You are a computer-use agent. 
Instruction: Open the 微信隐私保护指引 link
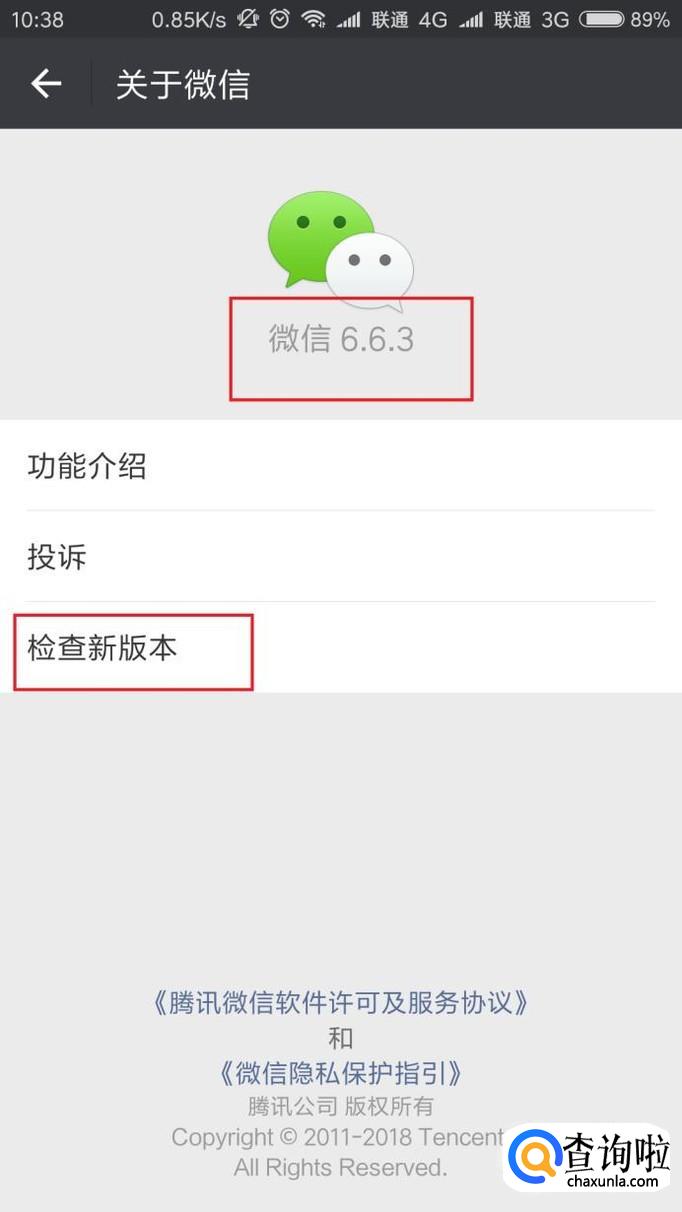pos(341,1073)
